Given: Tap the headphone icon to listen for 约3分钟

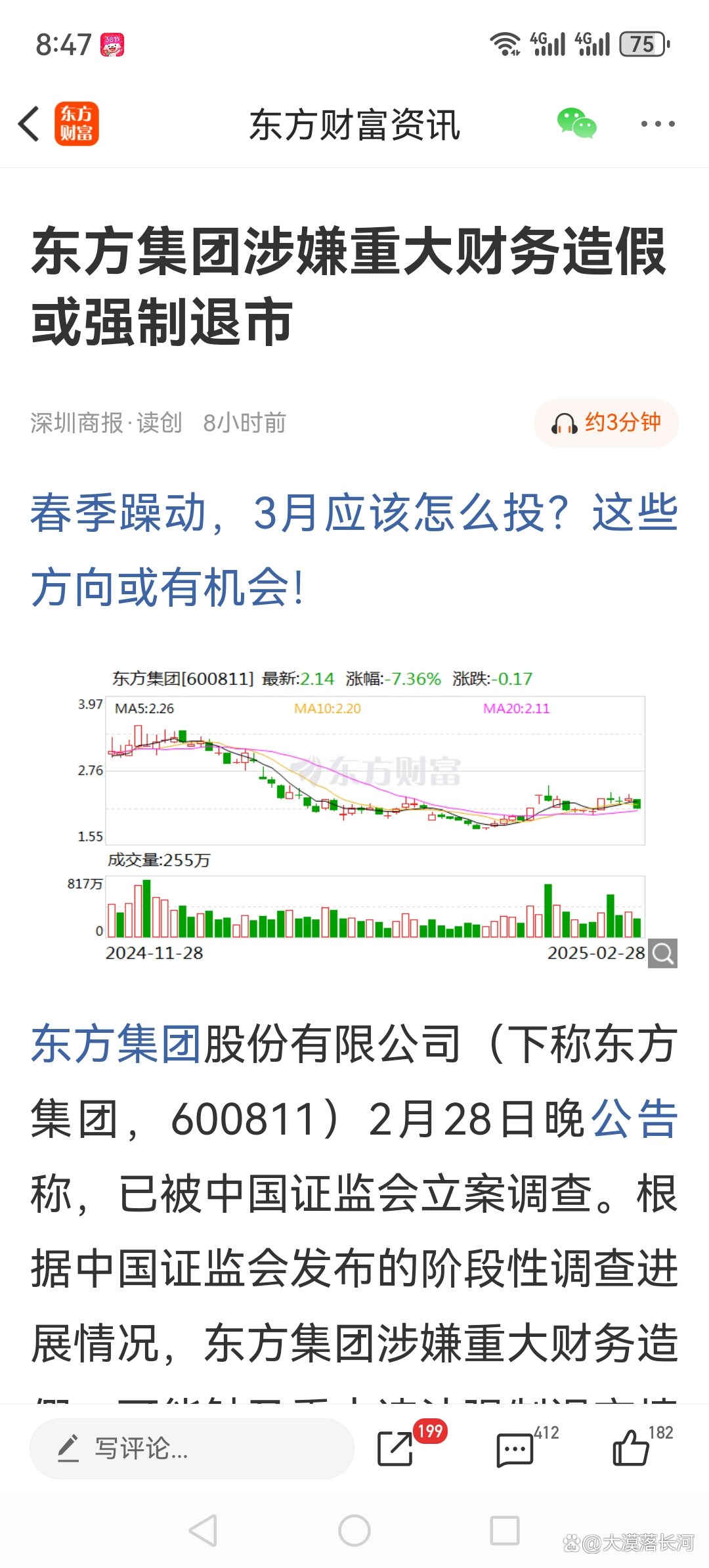Looking at the screenshot, I should pos(563,424).
